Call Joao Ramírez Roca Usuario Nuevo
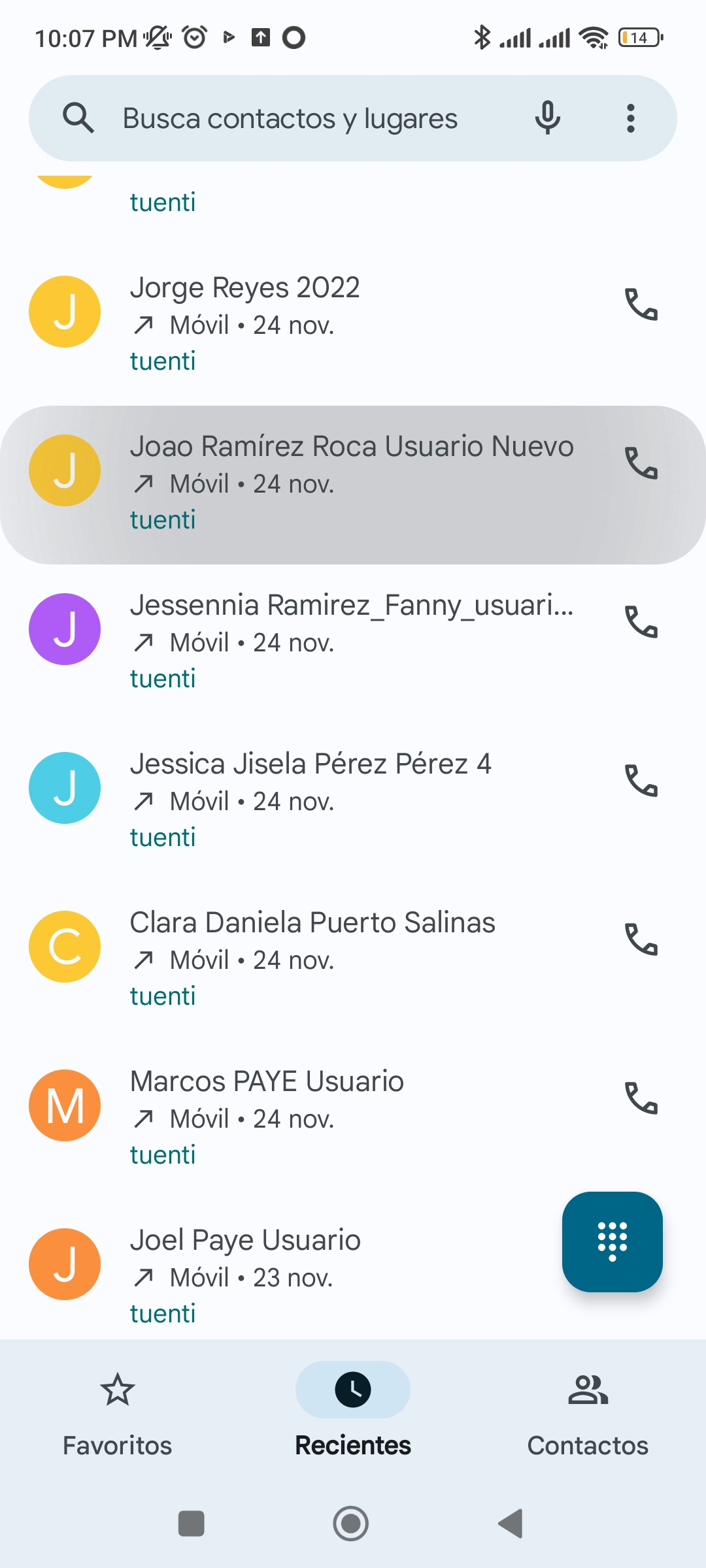The height and width of the screenshot is (1568, 706). [641, 463]
